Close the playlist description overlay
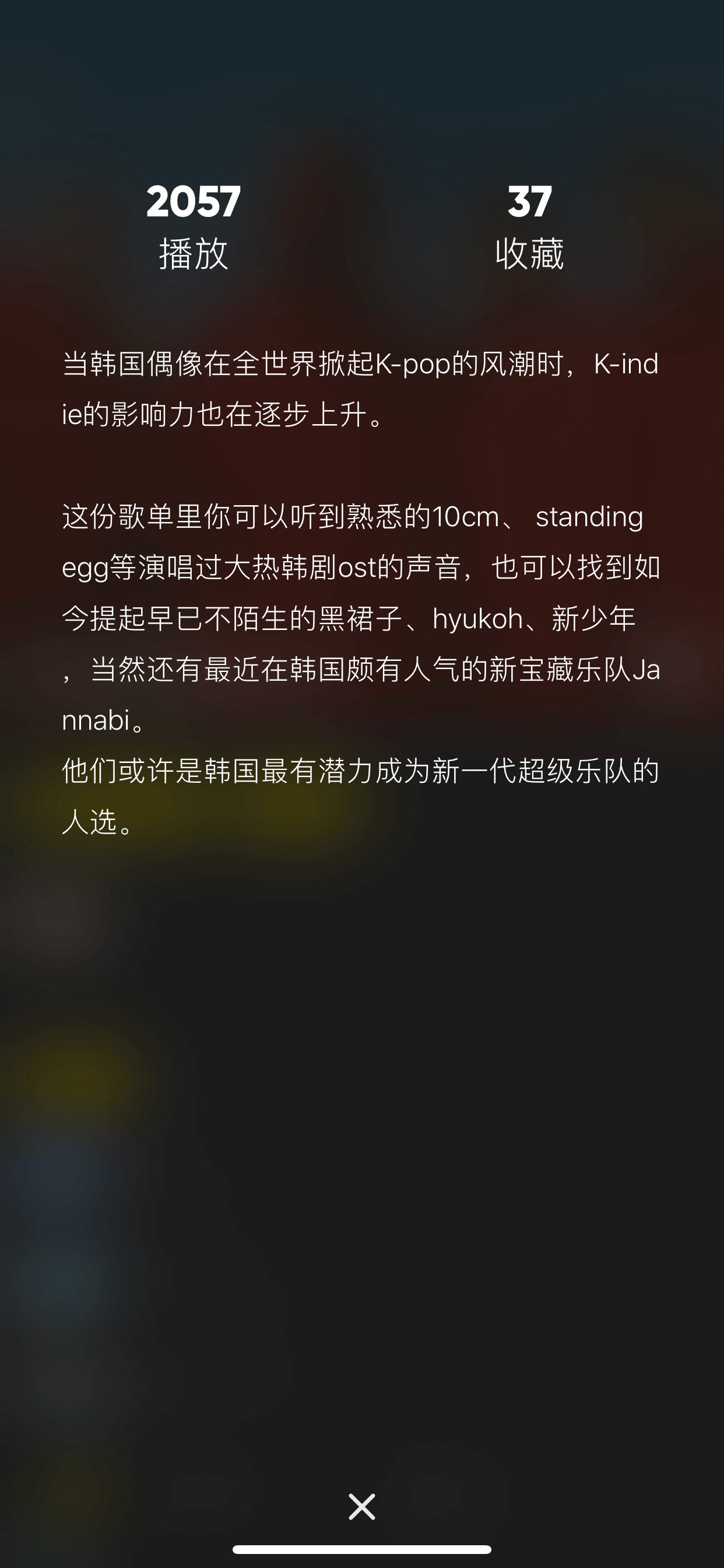Screen dimensions: 724x1568 (362, 1507)
